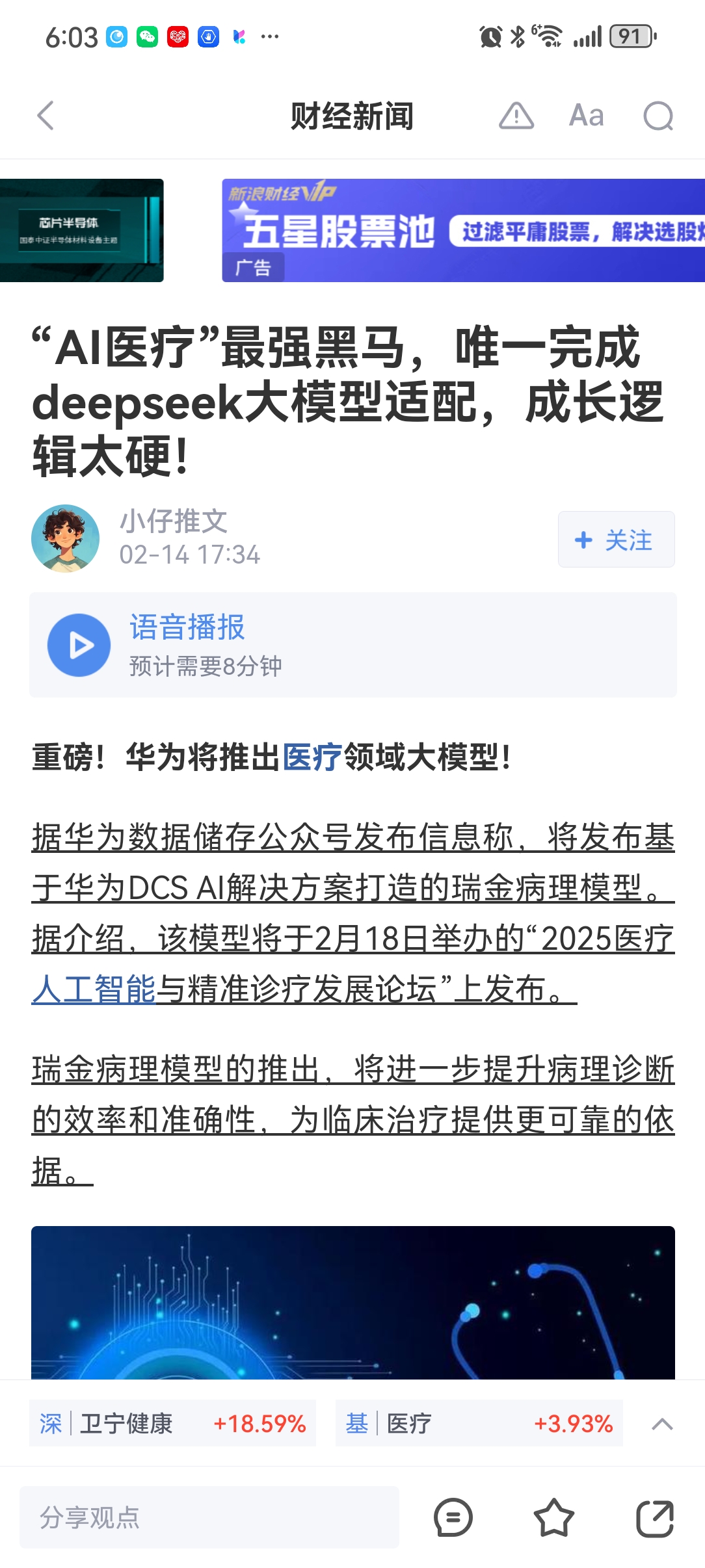Viewport: 705px width, 1568px height.
Task: Open the 芯片半导体 banner
Action: click(81, 230)
